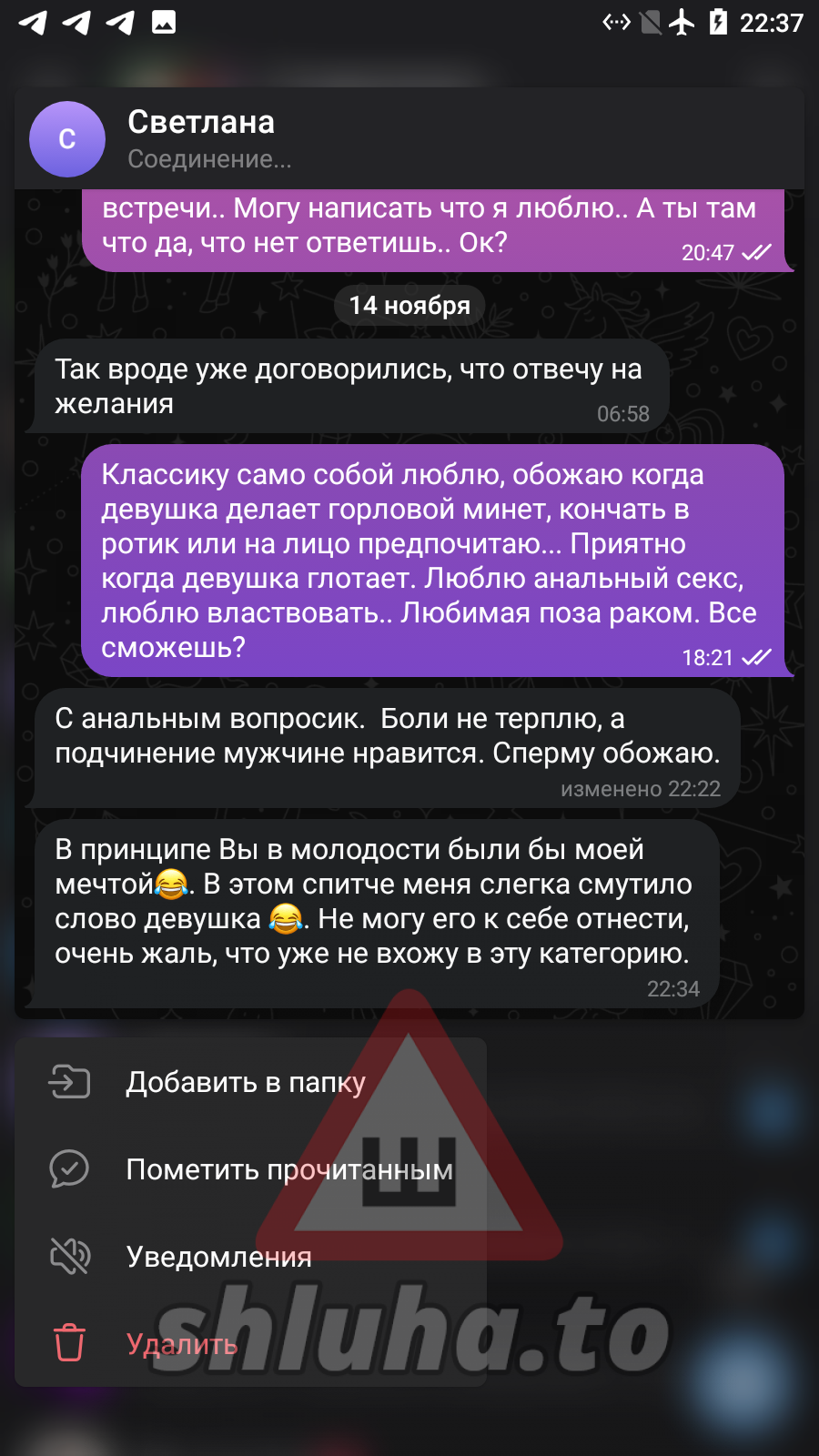Tap Светлана's avatar in the preview
Viewport: 819px width, 1456px height.
point(67,139)
